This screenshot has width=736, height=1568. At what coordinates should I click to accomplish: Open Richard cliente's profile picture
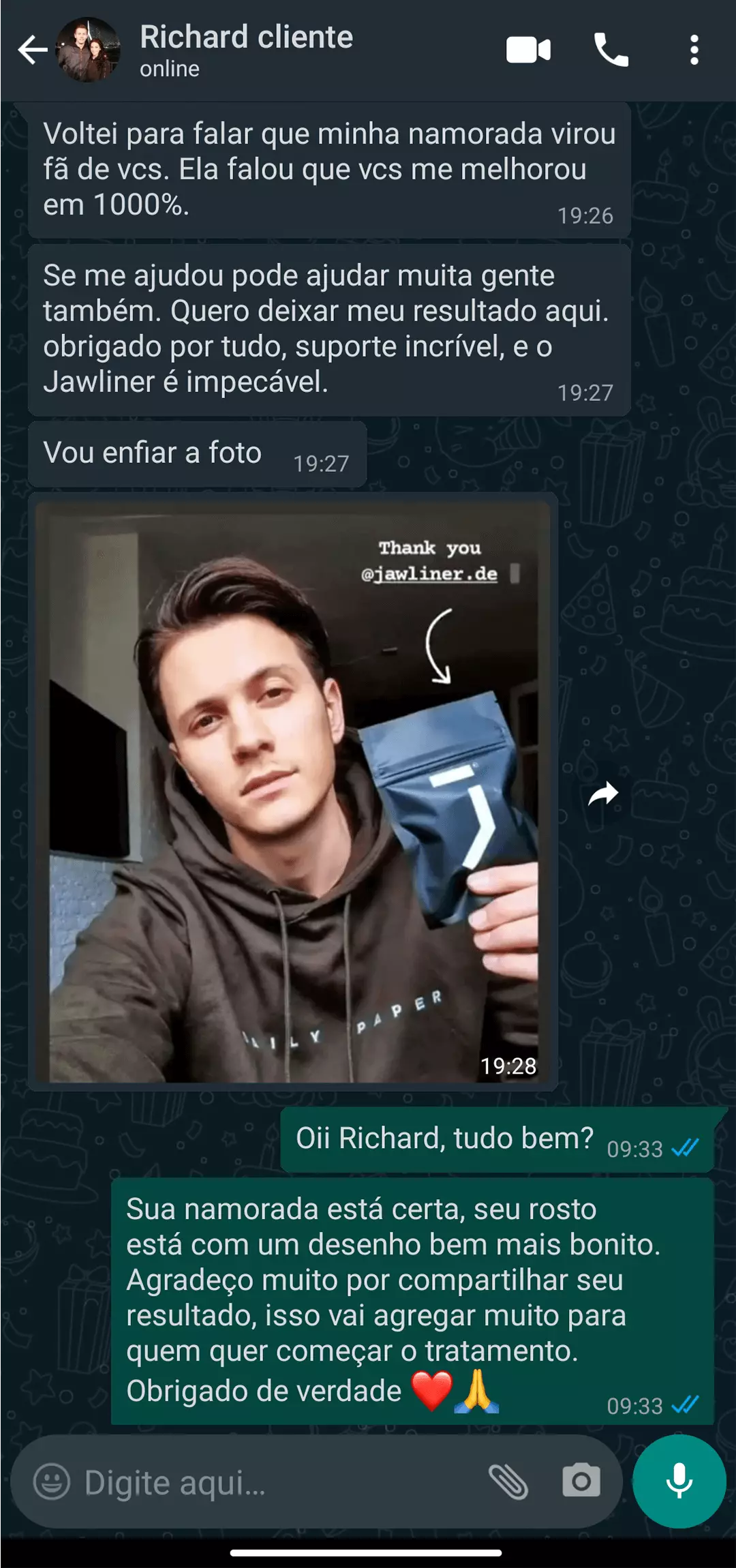coord(88,50)
